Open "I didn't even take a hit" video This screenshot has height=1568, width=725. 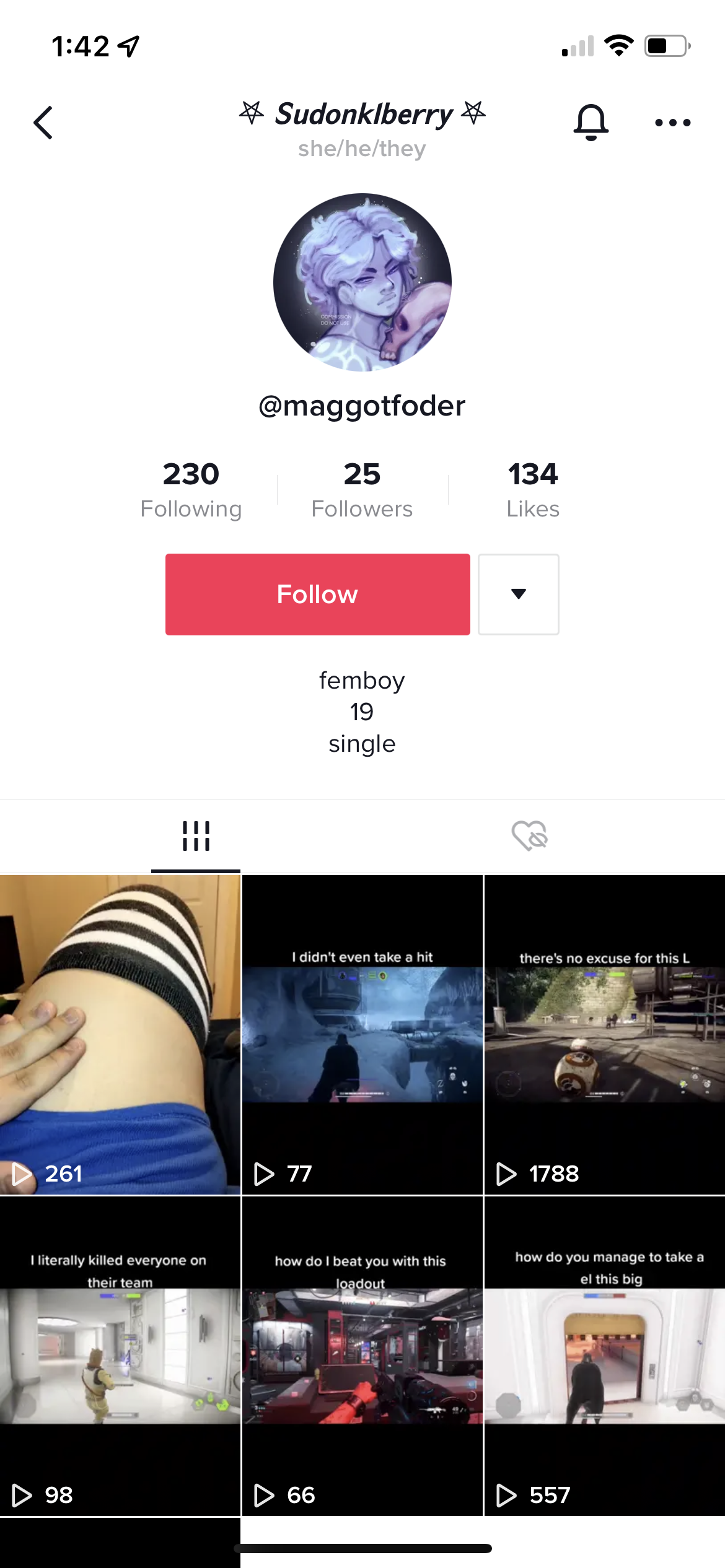(362, 1034)
